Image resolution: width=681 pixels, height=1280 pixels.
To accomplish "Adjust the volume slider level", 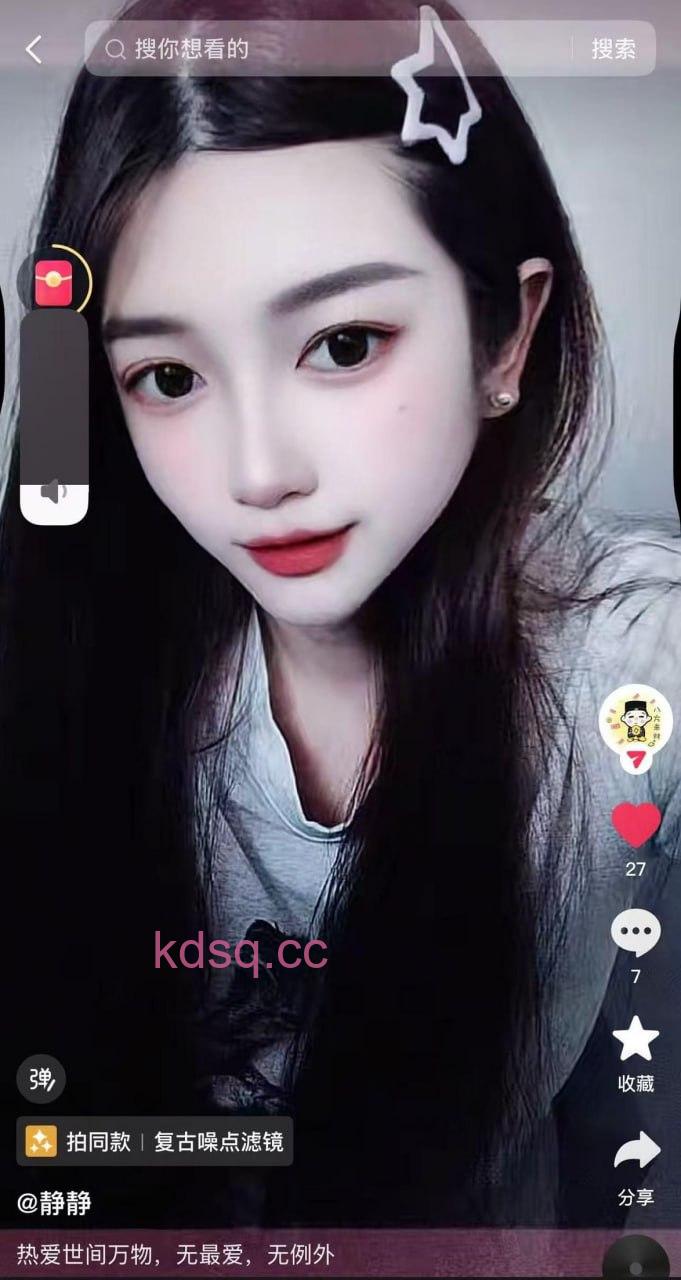I will coord(54,415).
